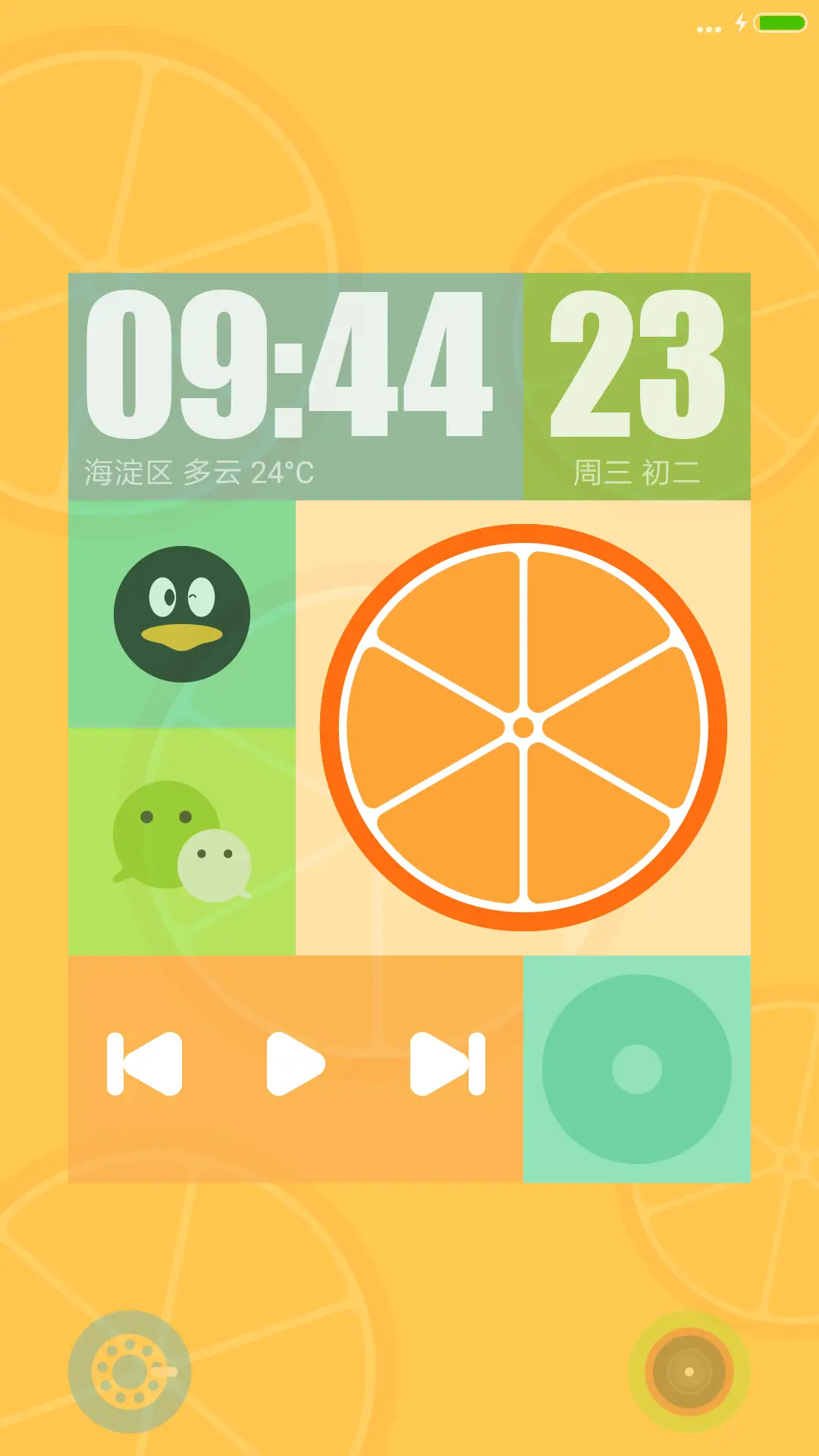Tap the orange slice tile
819x1456 pixels.
tap(523, 727)
